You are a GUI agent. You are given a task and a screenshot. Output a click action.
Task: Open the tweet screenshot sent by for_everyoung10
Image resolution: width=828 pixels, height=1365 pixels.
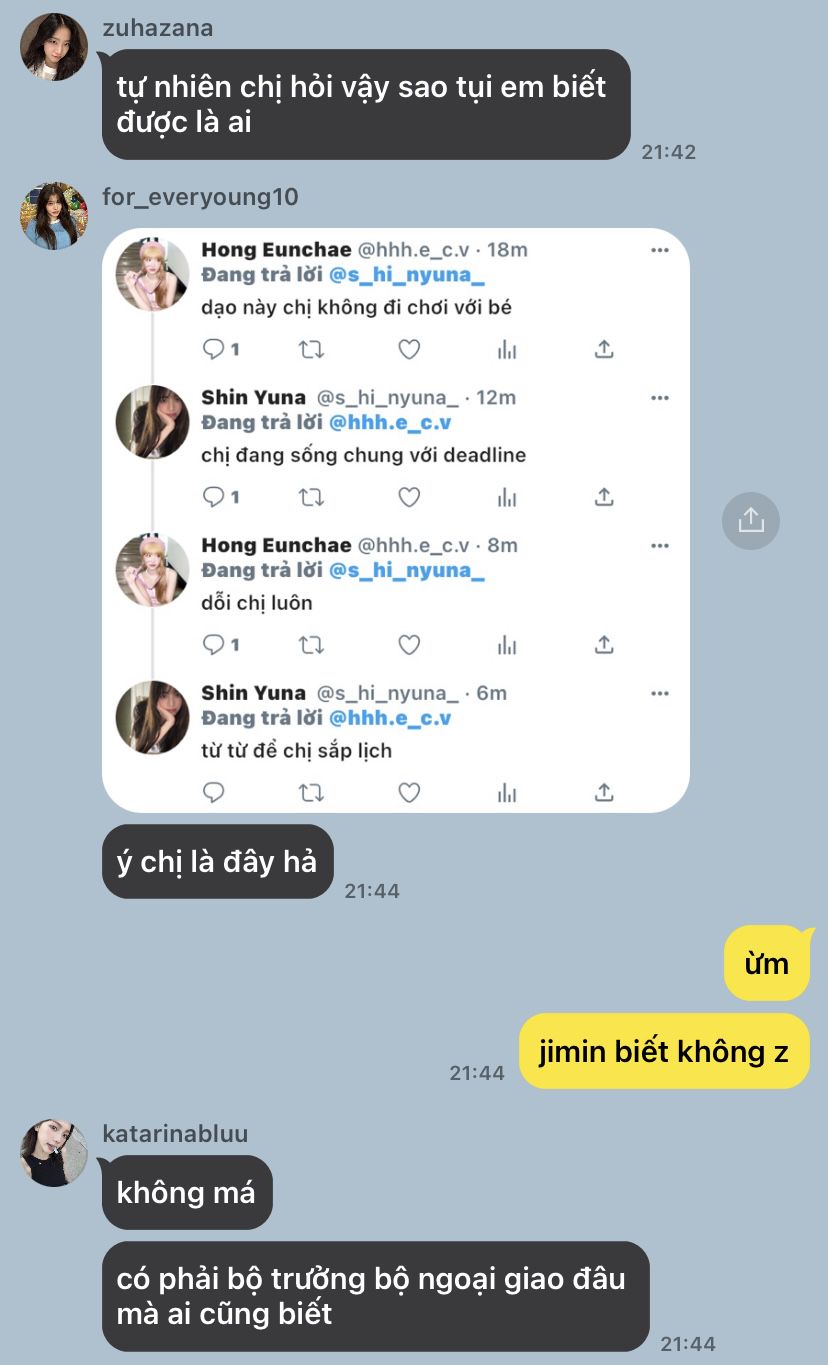(396, 520)
